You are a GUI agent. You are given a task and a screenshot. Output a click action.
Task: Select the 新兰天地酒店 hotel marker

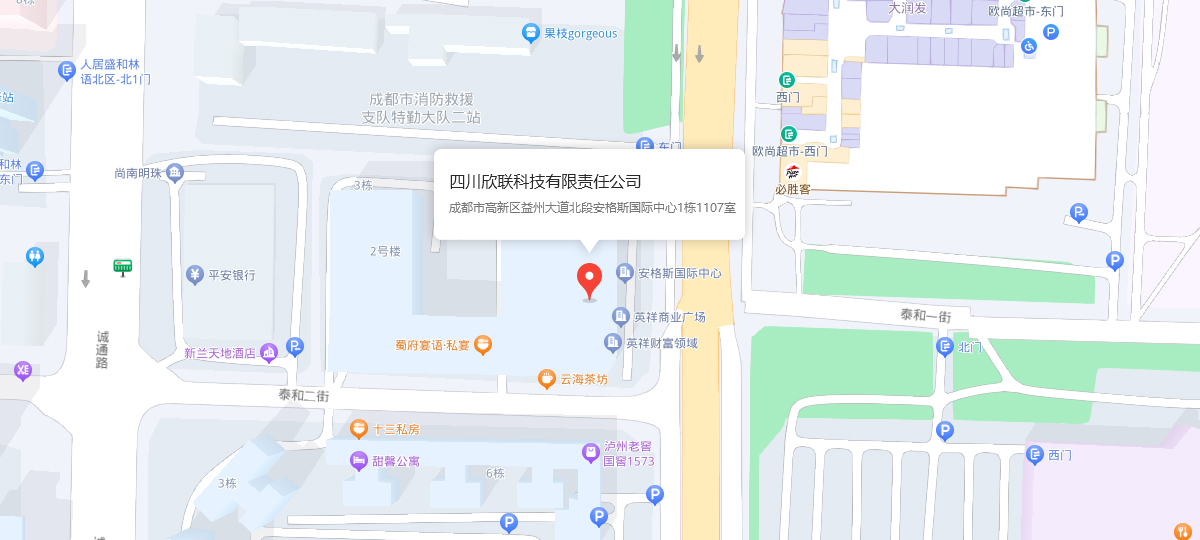(269, 352)
